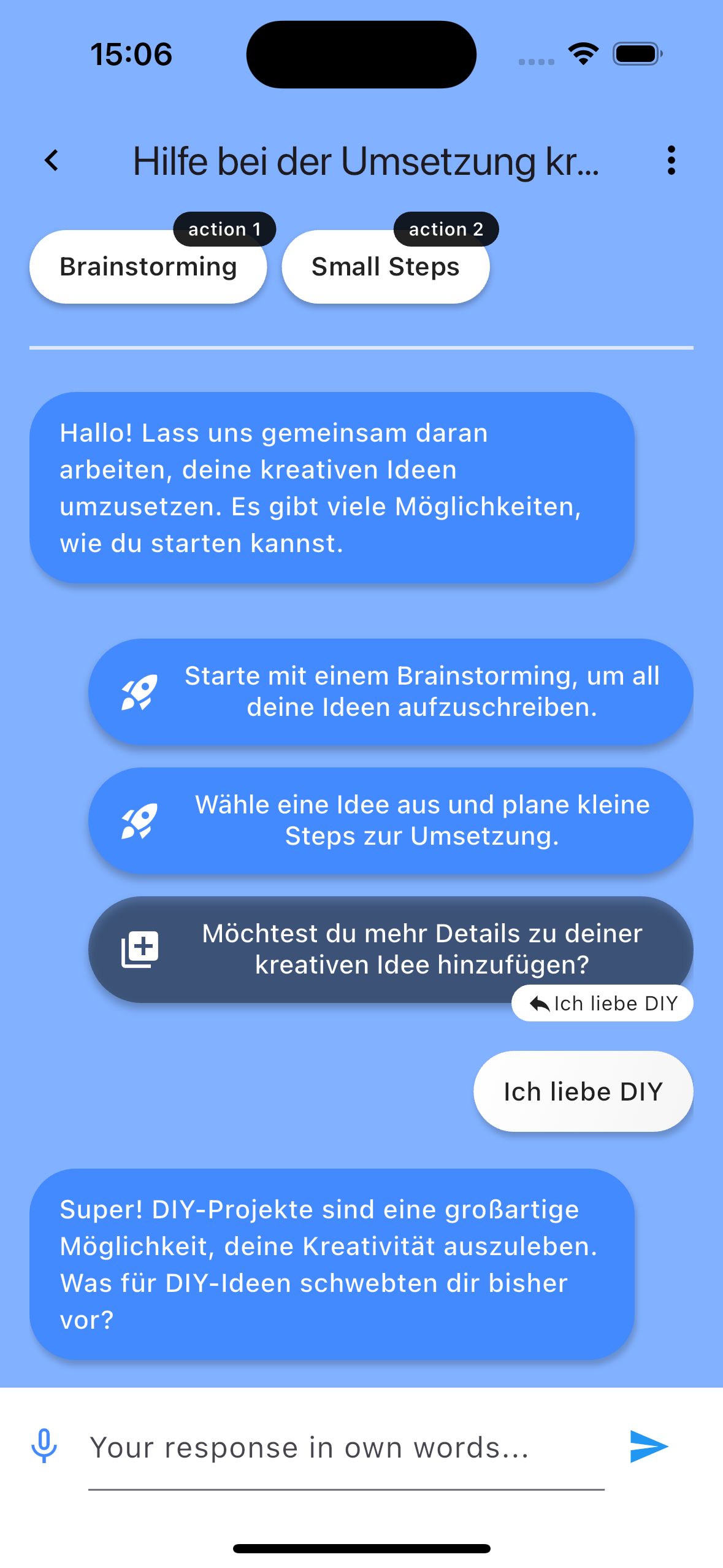Choose 'Starte mit einem Brainstorming' suggestion
723x1568 pixels.
click(391, 692)
